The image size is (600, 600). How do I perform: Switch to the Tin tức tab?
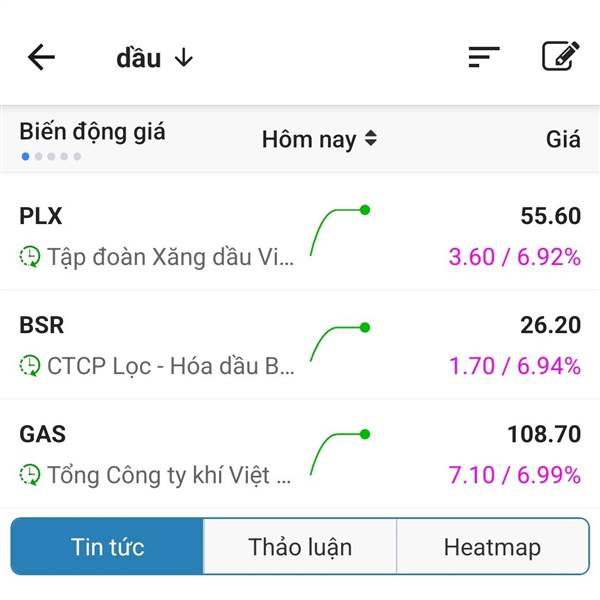coord(108,547)
